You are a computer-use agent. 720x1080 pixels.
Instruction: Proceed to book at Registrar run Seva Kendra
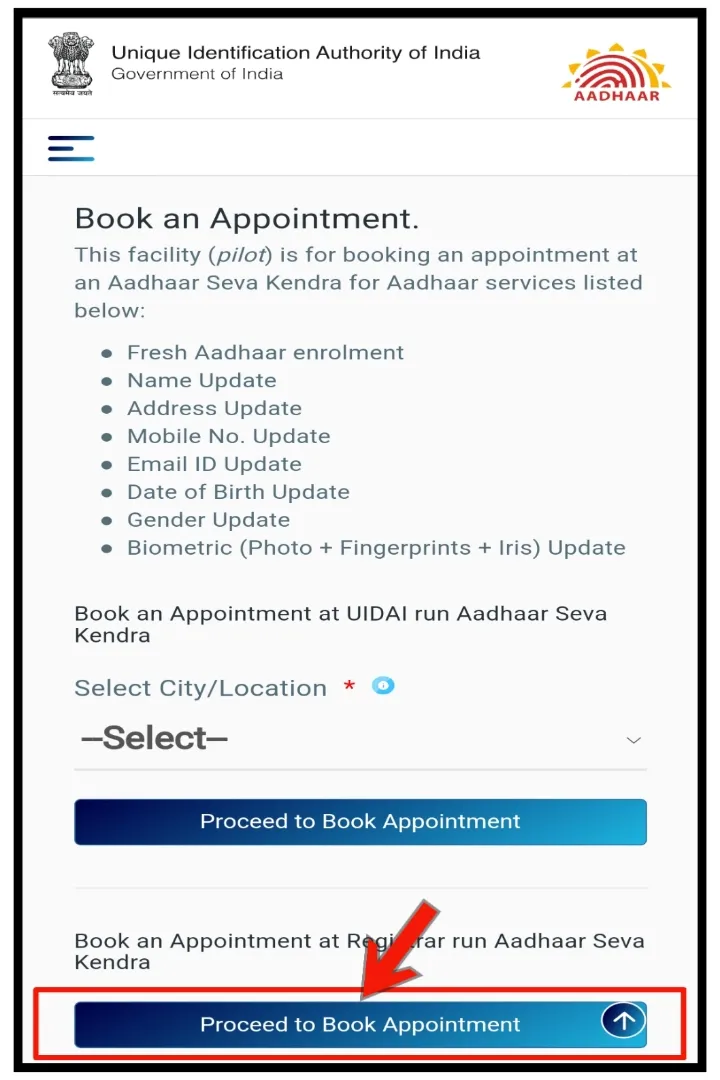click(330, 1025)
